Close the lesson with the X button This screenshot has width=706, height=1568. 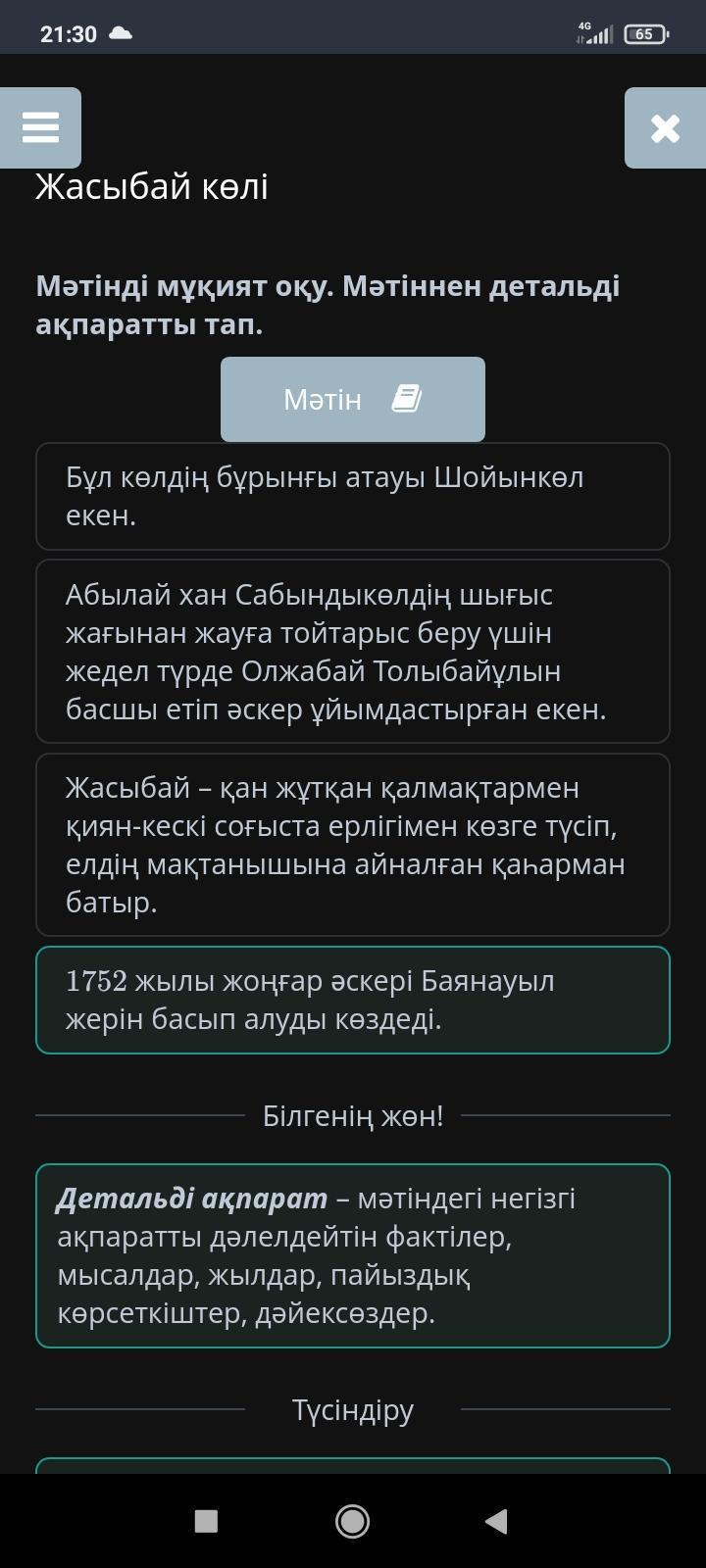pos(665,127)
